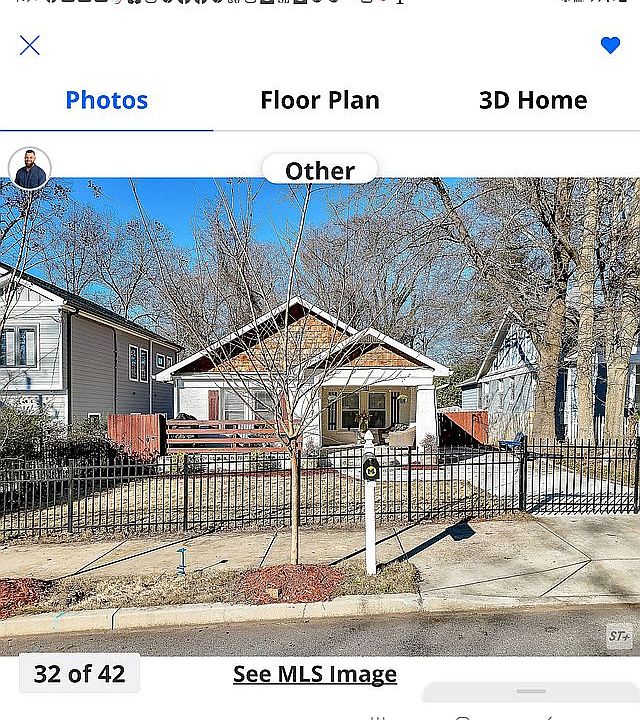Toggle the saved heart icon
This screenshot has height=720, width=640.
610,45
